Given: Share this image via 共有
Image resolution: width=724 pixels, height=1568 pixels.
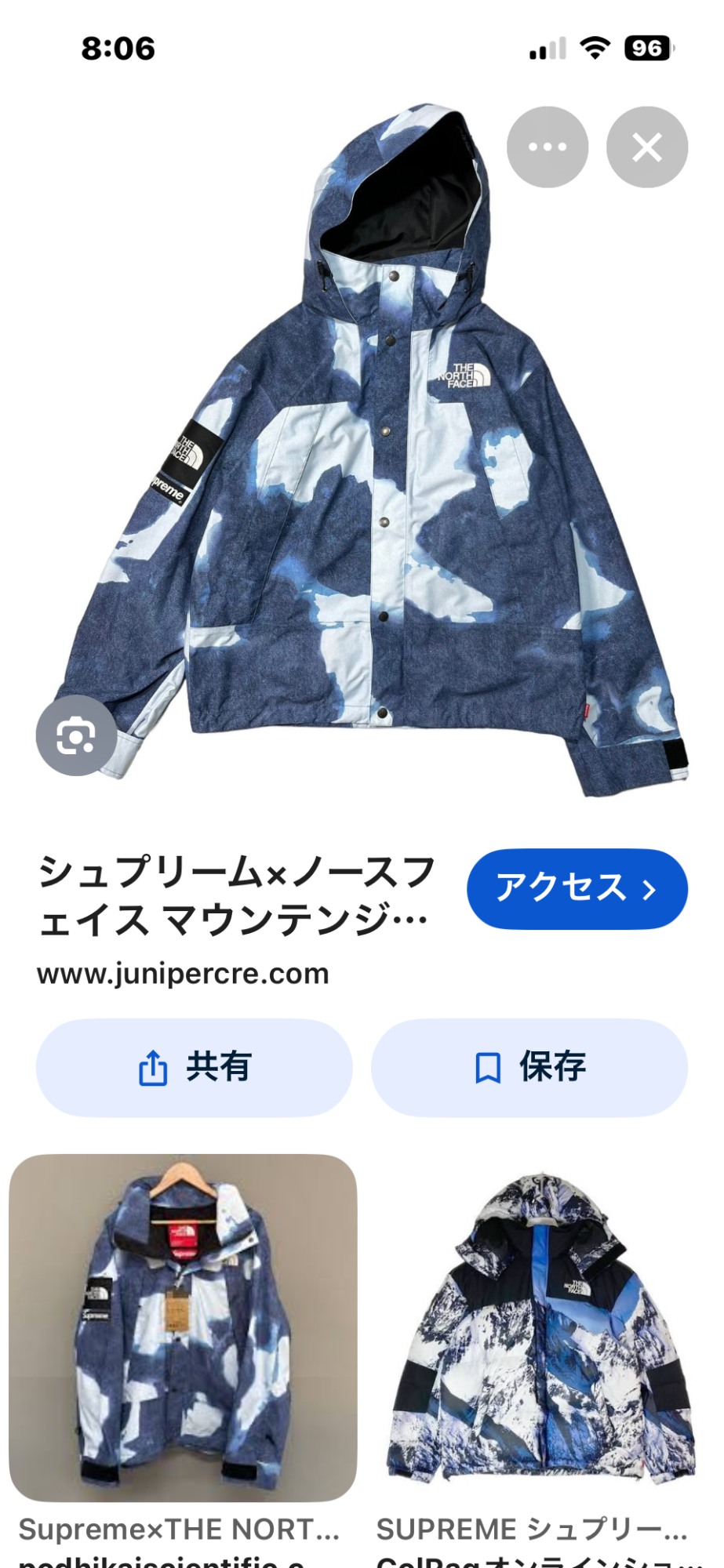Looking at the screenshot, I should click(194, 1068).
